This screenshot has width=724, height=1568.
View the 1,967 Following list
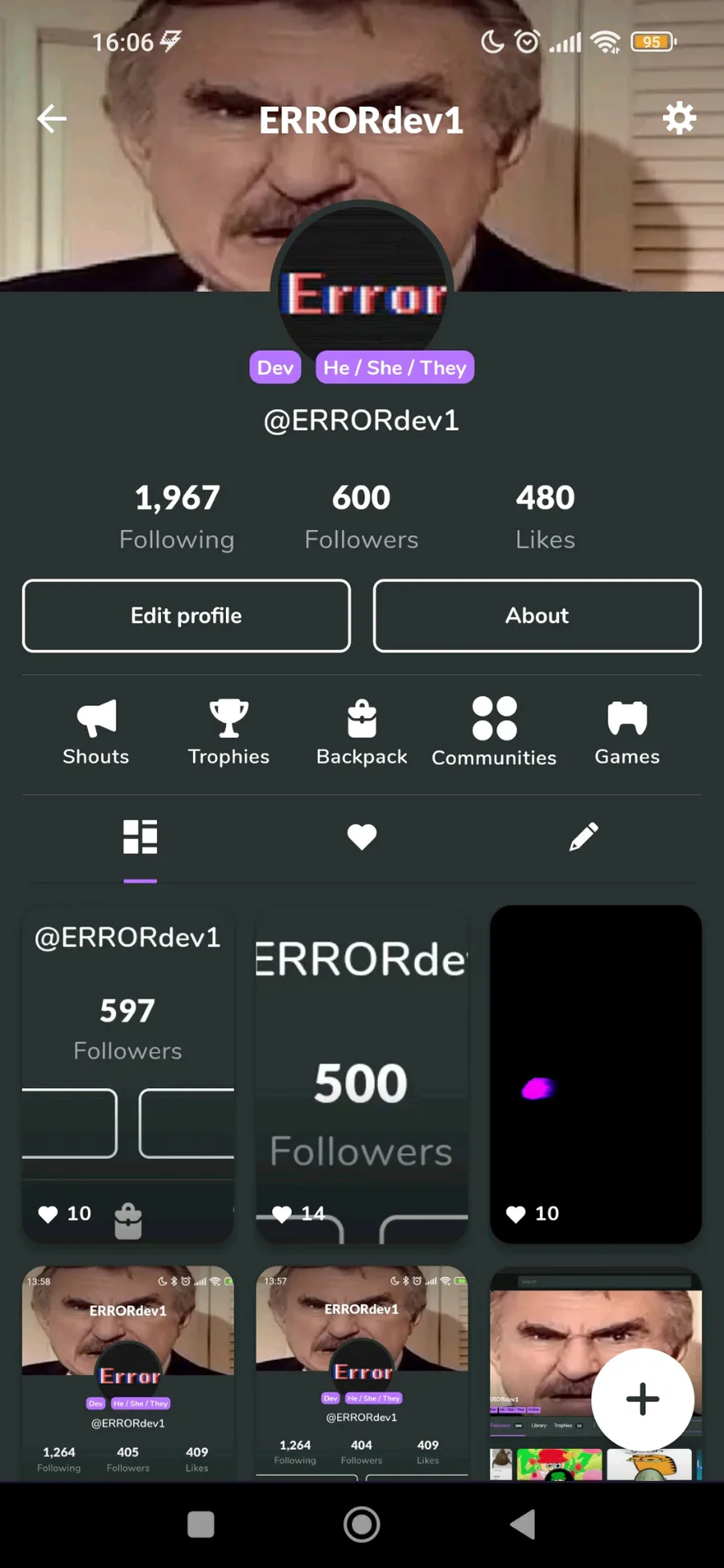point(177,516)
